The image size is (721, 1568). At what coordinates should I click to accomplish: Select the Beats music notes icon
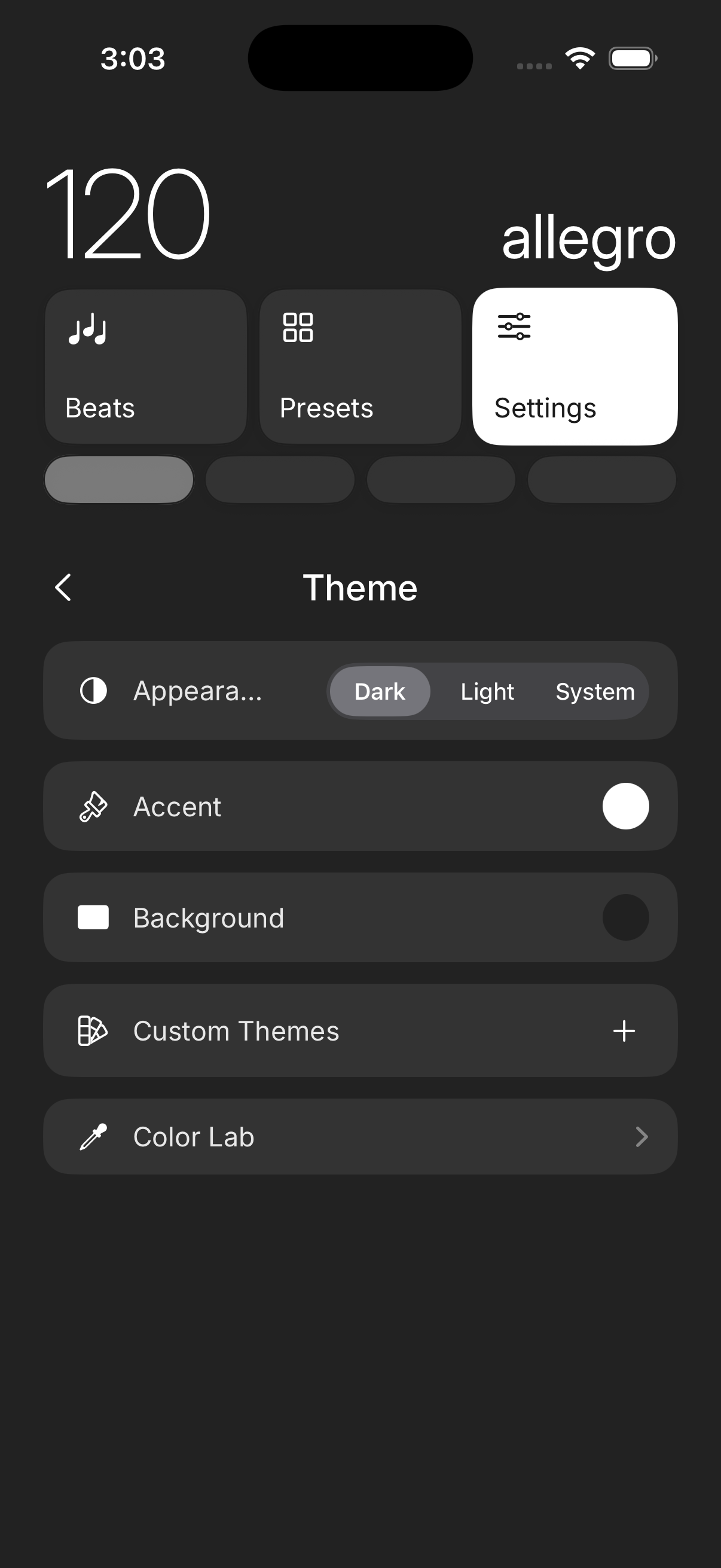[87, 328]
